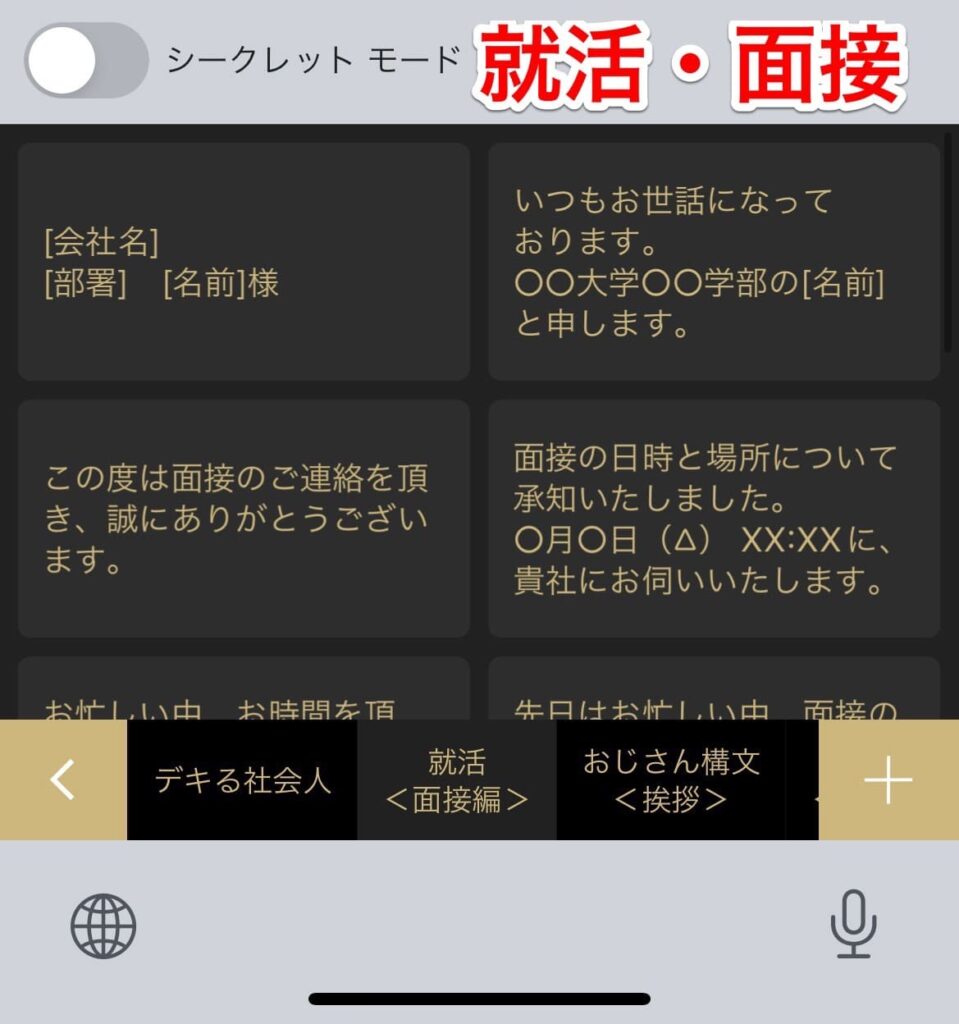The image size is (959, 1024).
Task: Insert the この度は面接のご連絡を頂き phrase
Action: tap(243, 518)
